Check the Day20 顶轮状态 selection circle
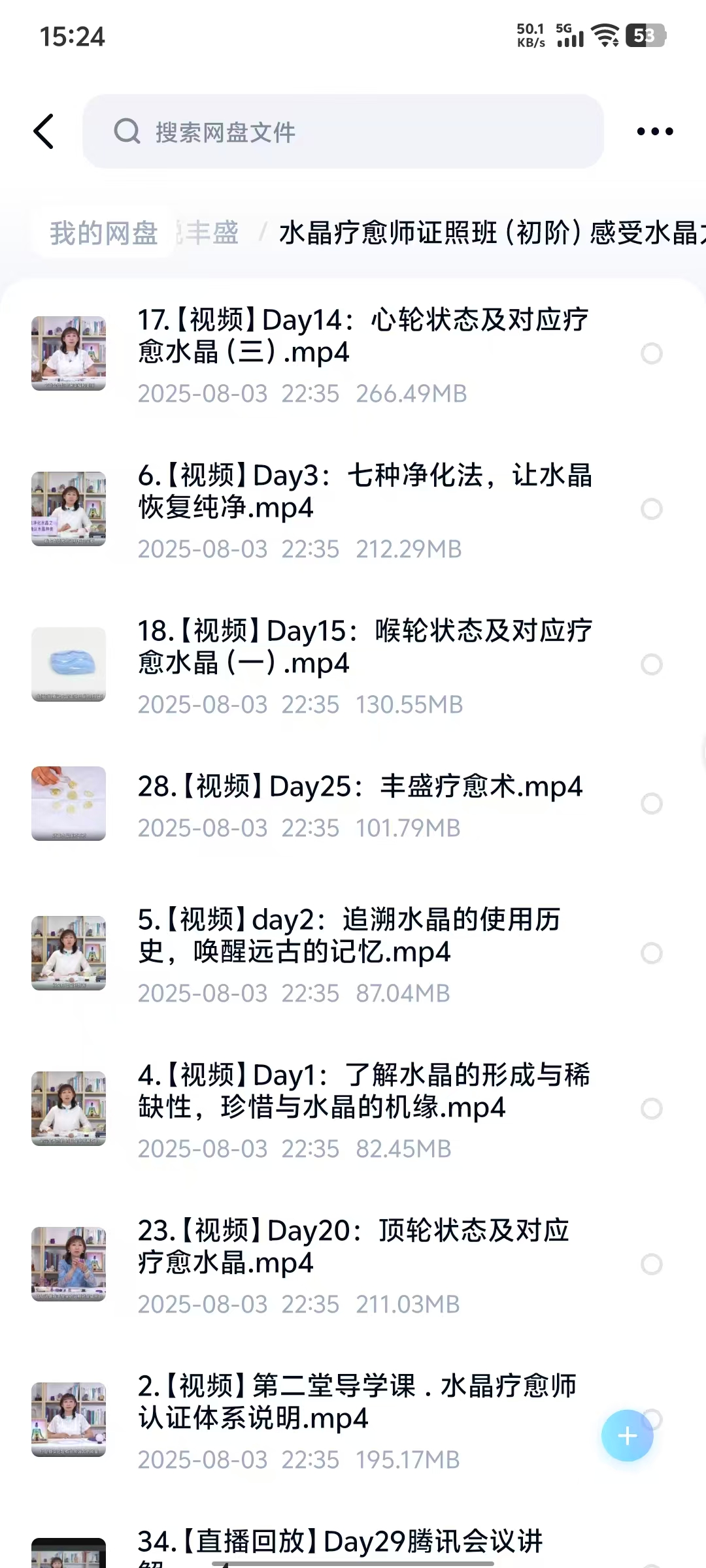Image resolution: width=706 pixels, height=1568 pixels. (651, 1264)
